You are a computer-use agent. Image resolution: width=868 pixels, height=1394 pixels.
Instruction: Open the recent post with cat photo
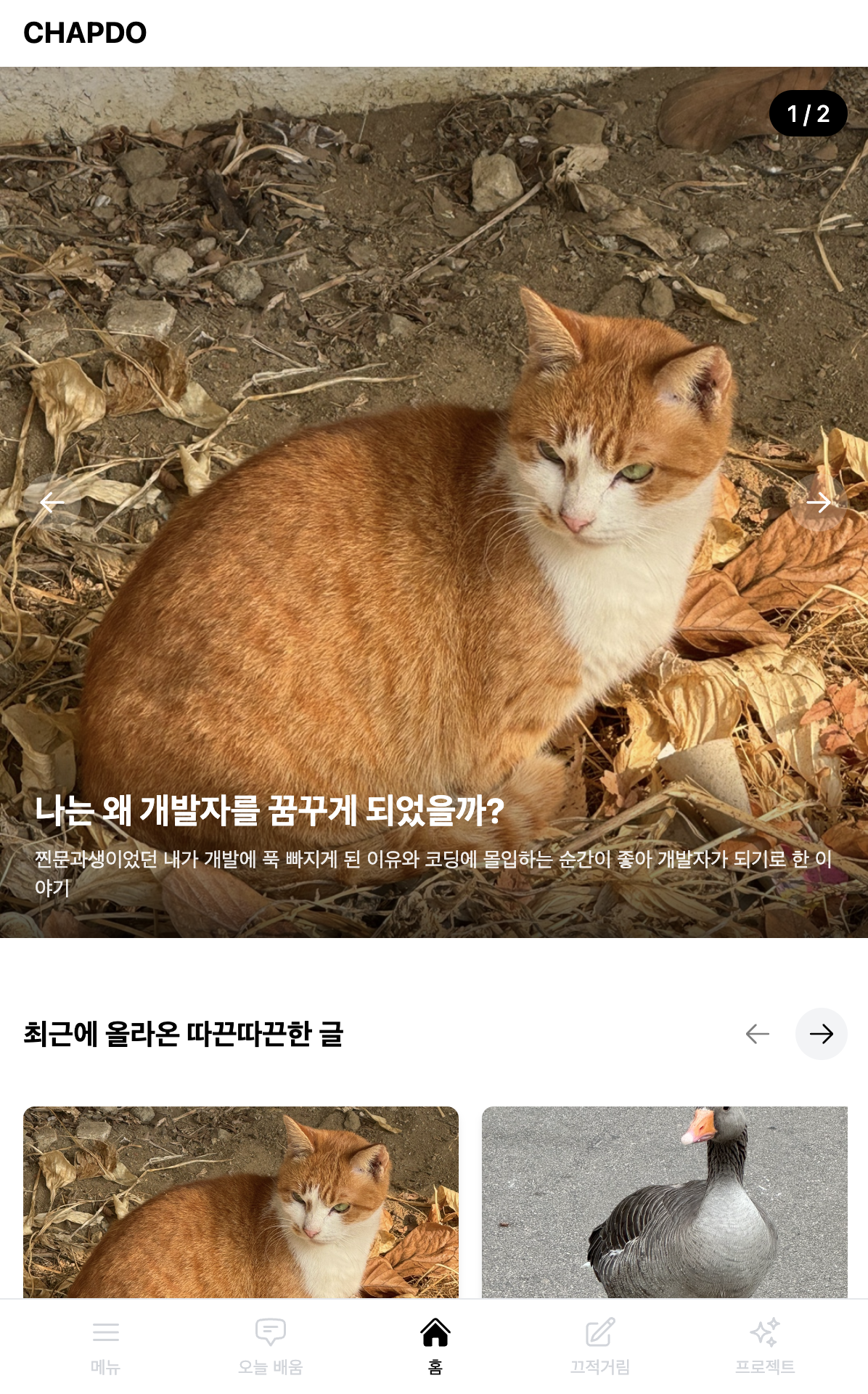(x=240, y=1202)
